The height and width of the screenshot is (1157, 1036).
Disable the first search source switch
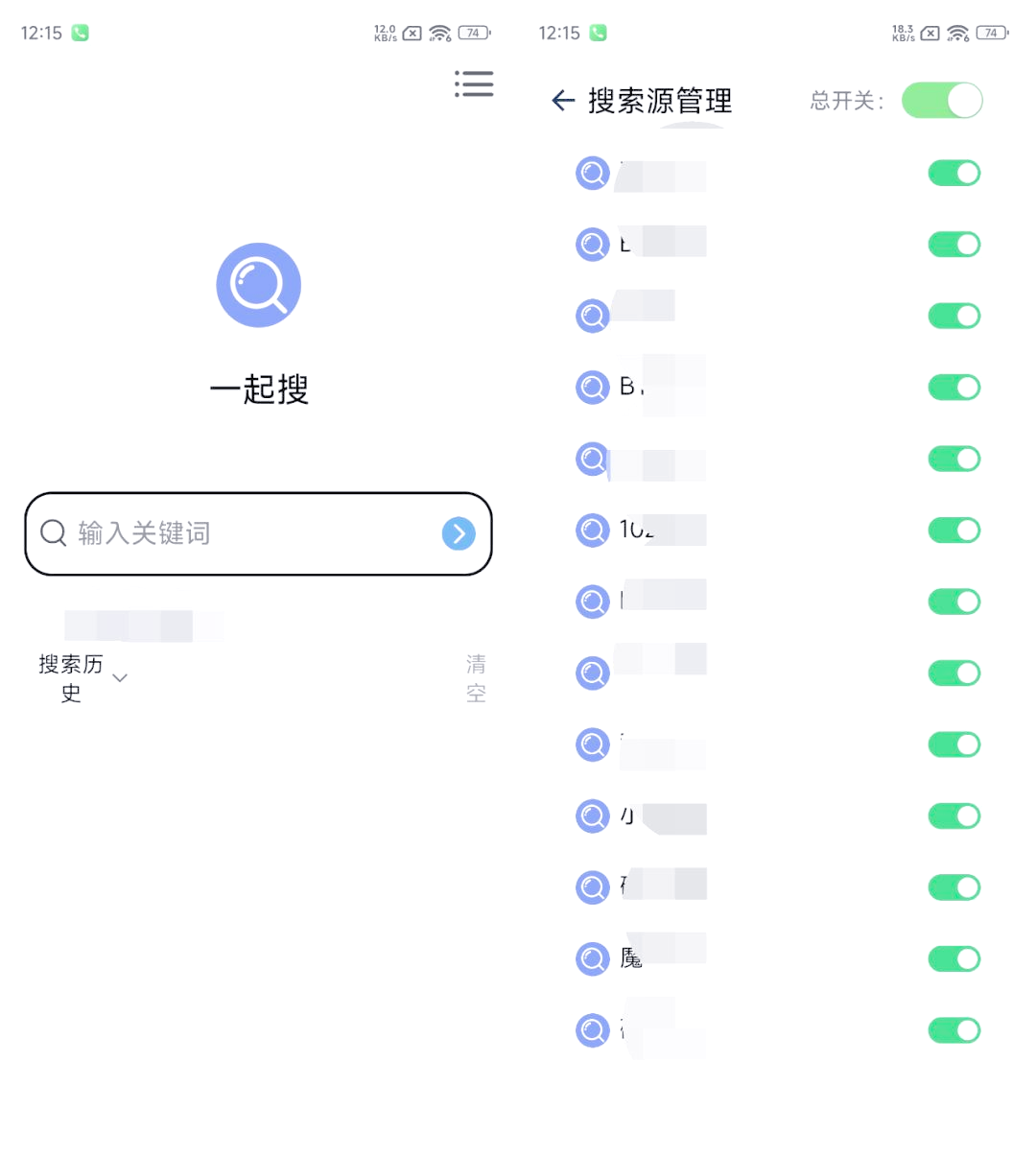(x=954, y=173)
